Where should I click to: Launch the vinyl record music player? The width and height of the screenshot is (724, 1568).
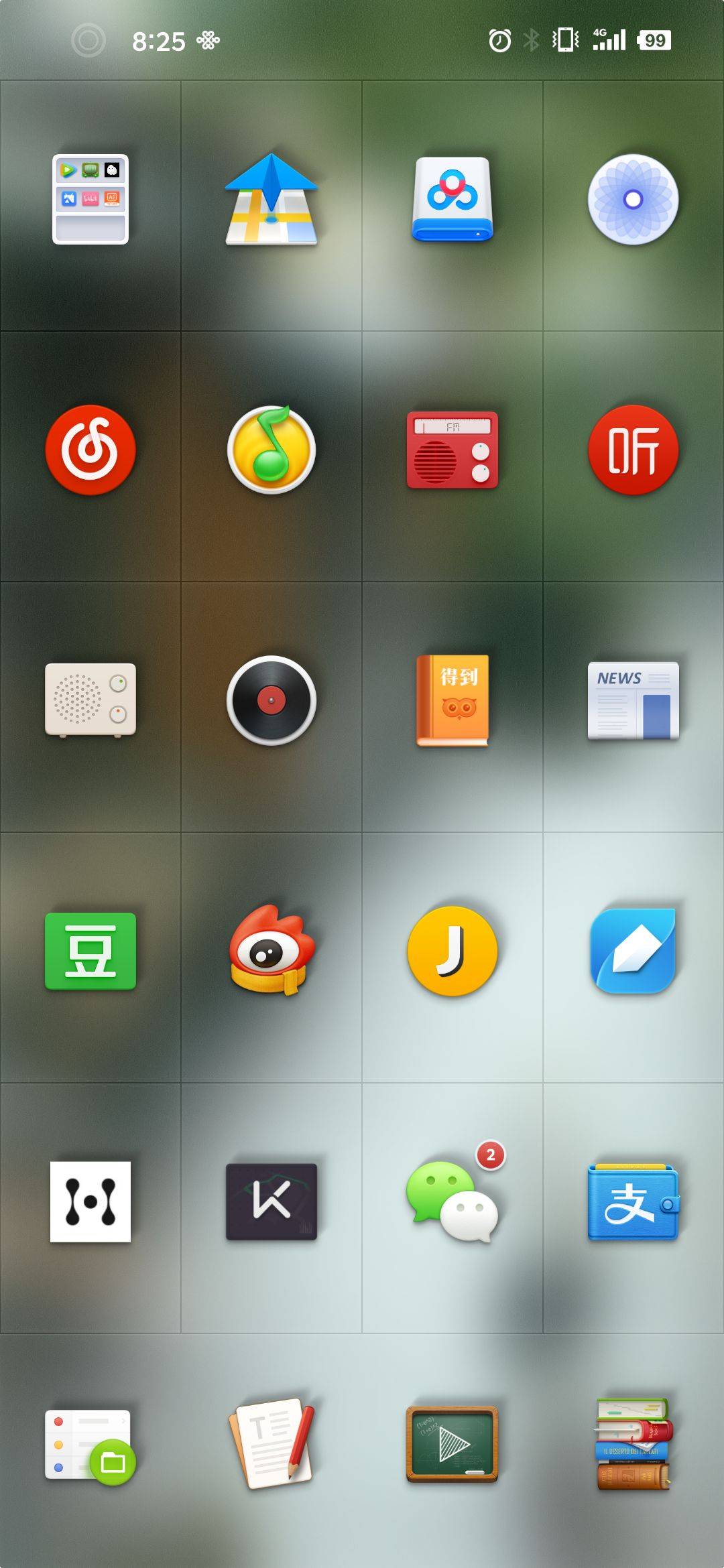click(271, 700)
